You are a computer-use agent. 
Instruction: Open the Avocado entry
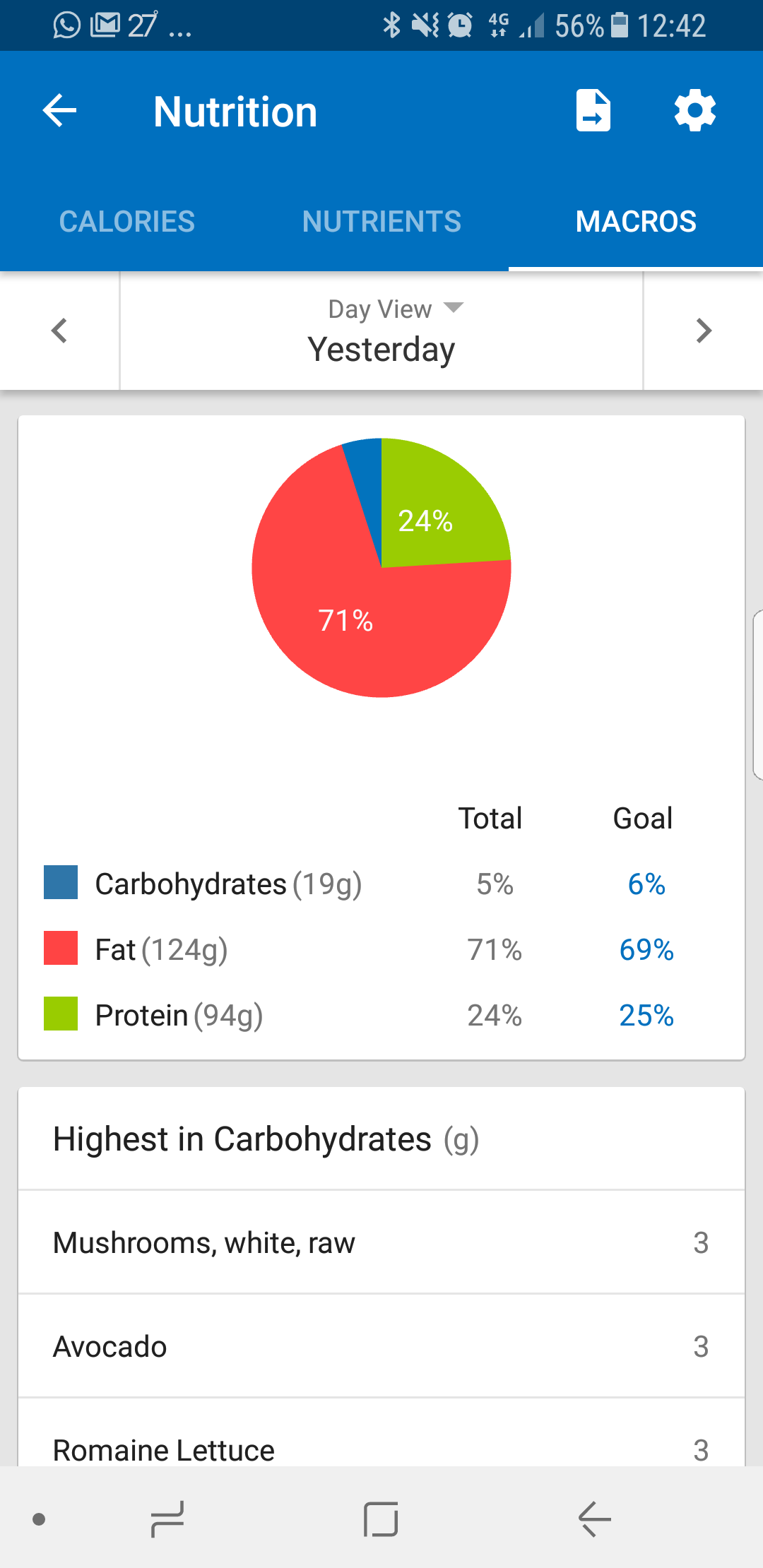(381, 1346)
